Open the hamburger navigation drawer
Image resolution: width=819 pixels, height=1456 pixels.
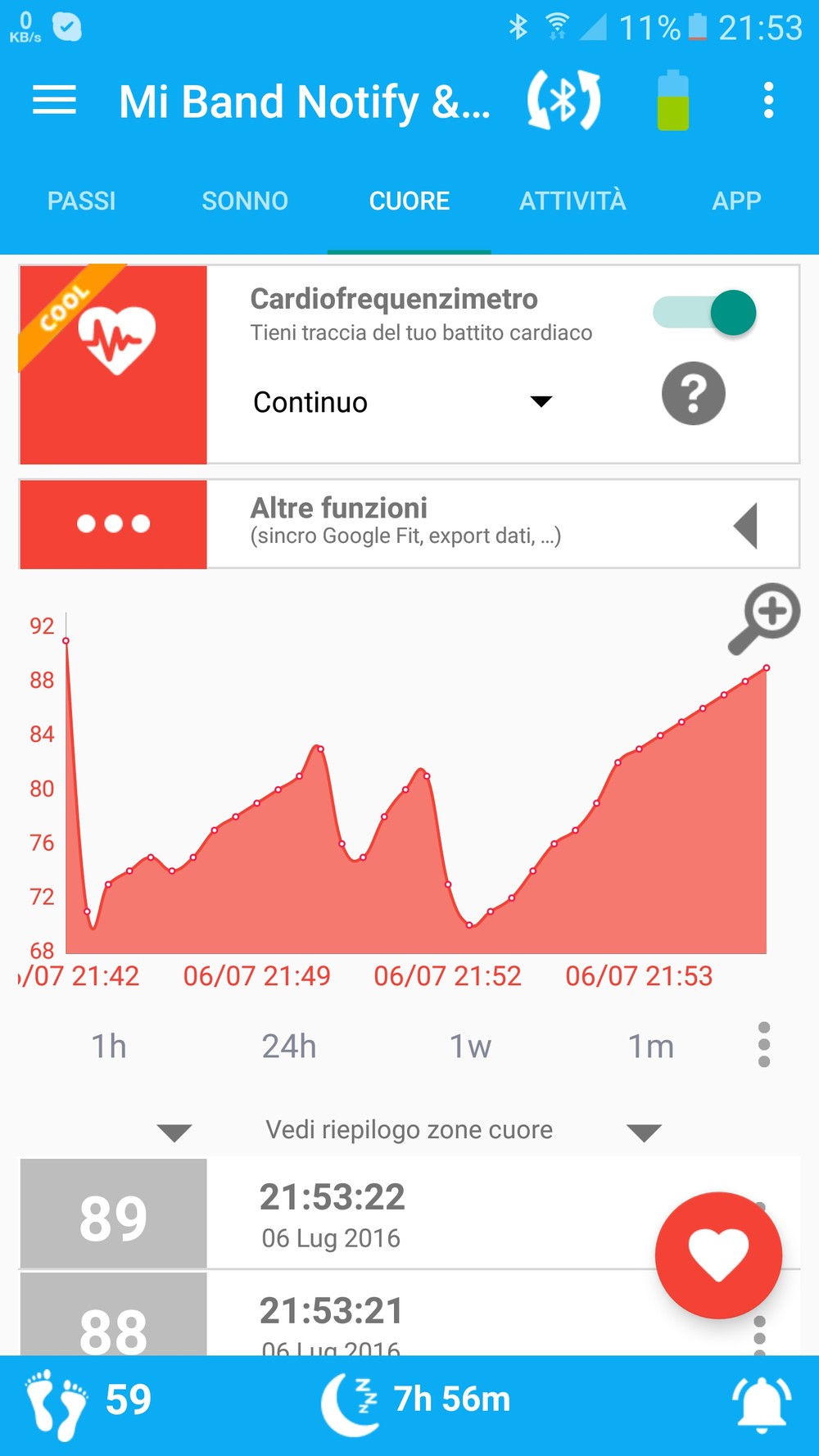(54, 101)
